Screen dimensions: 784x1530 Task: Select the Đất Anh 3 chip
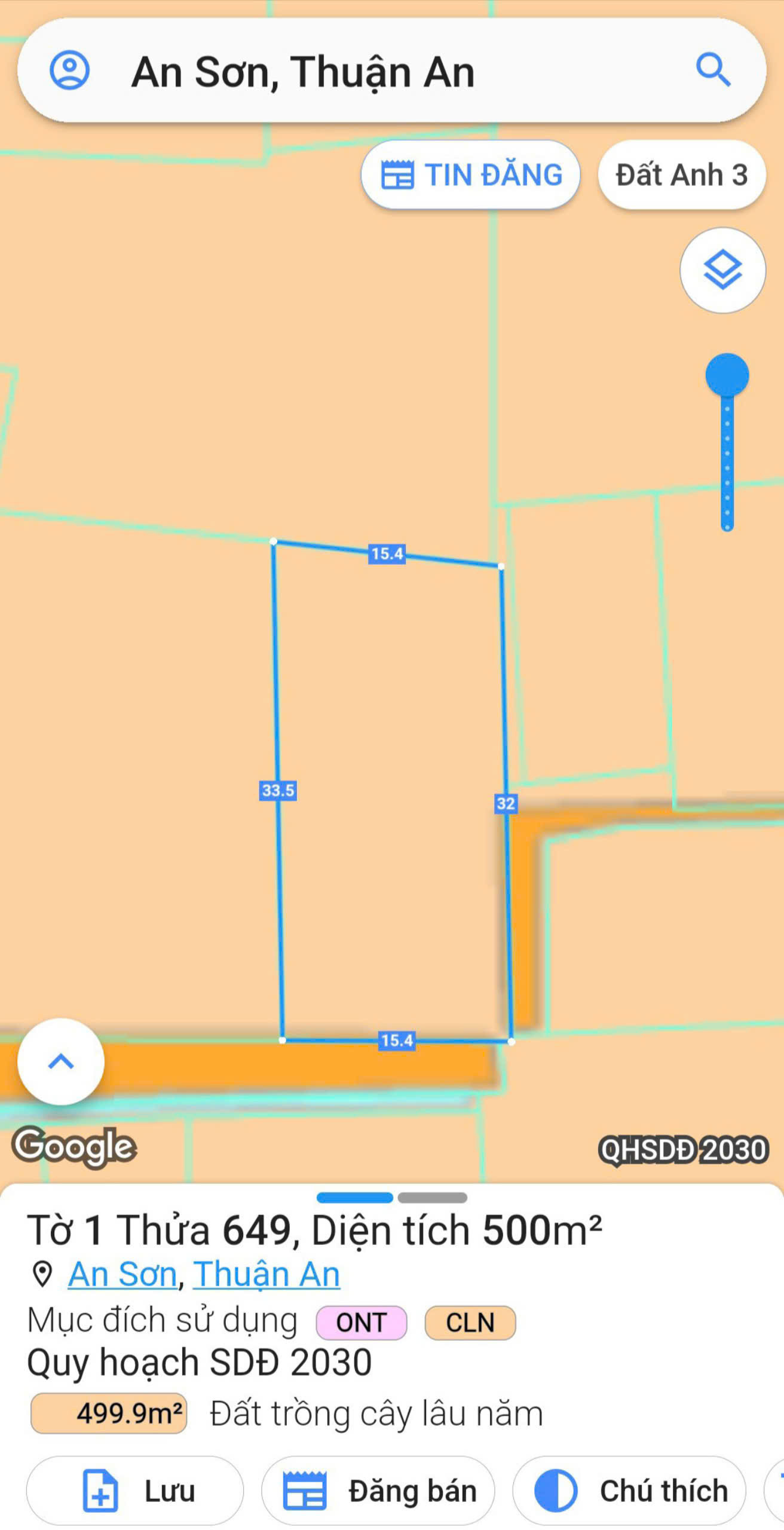681,175
